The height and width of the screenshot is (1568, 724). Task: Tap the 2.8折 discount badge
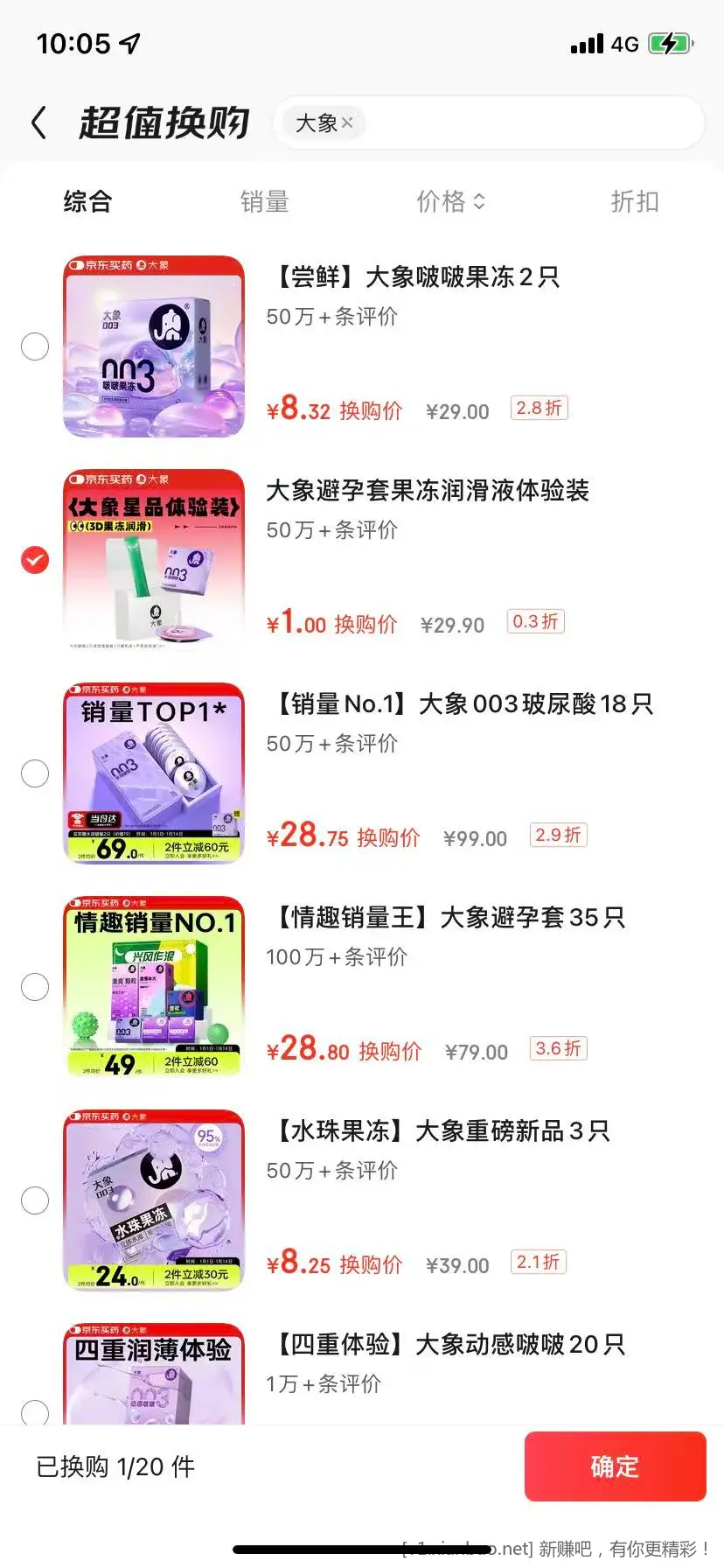539,407
